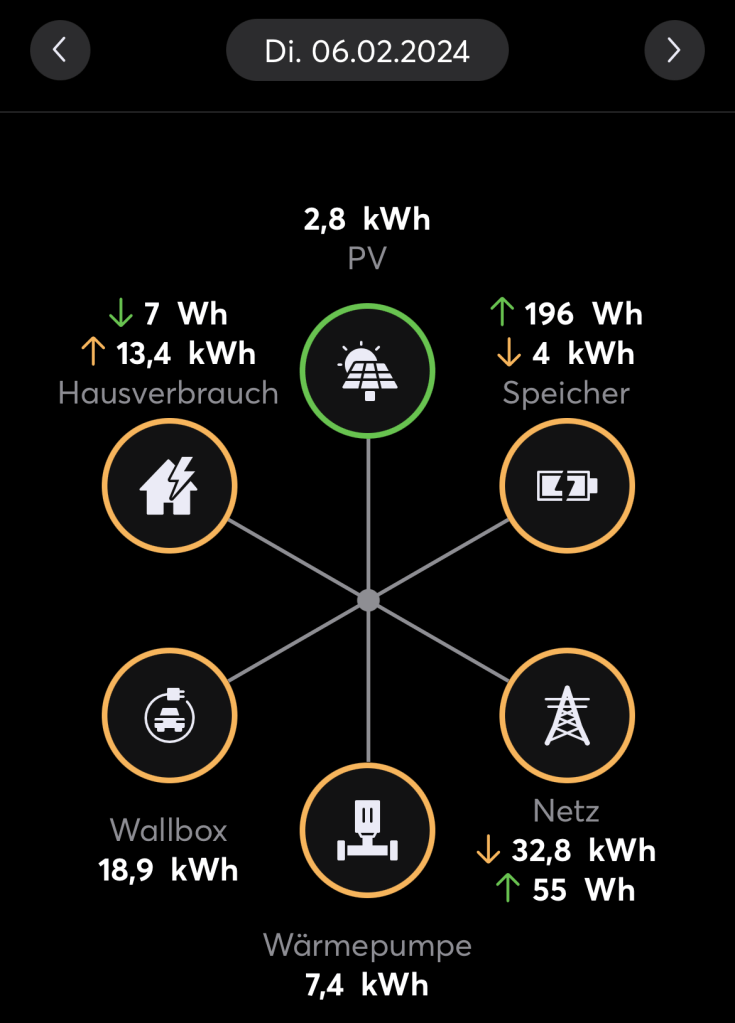Select the 7,4 kWh Wärmepumpe value
Viewport: 735px width, 1023px height.
click(367, 984)
